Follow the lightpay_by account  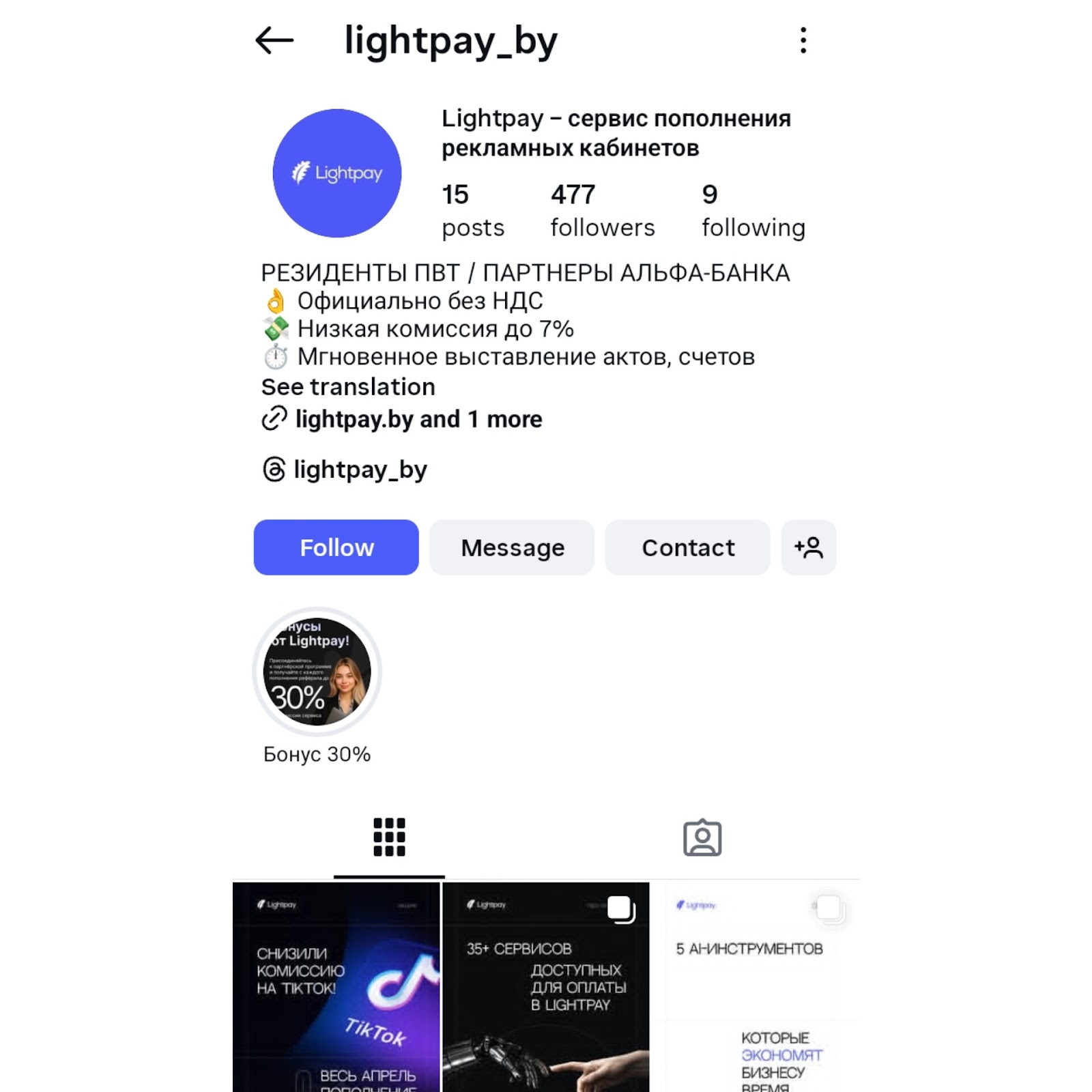click(336, 547)
